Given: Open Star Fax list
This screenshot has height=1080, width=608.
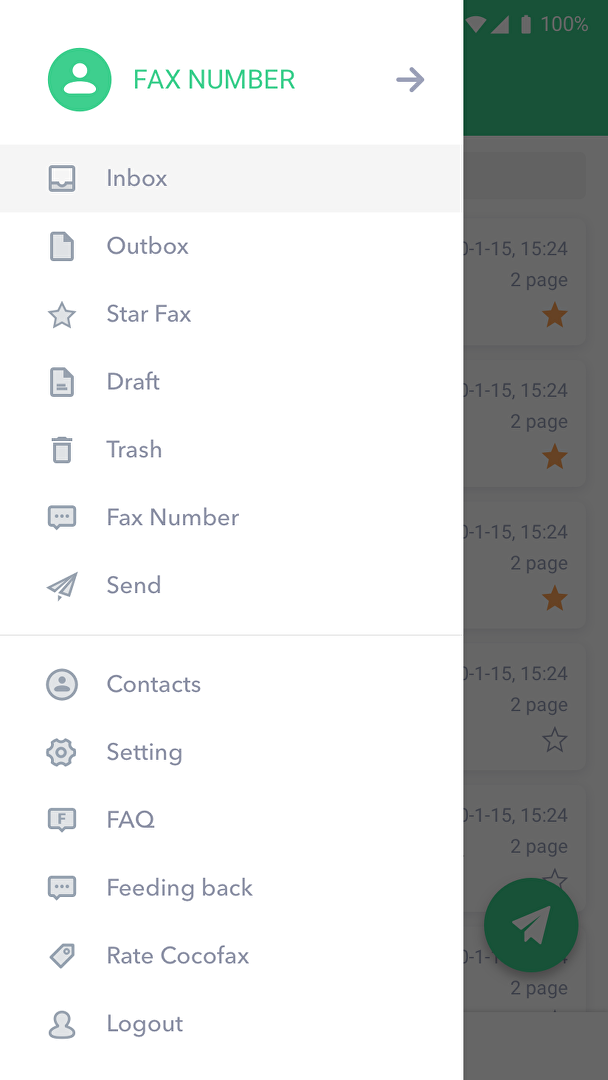Looking at the screenshot, I should [x=231, y=314].
